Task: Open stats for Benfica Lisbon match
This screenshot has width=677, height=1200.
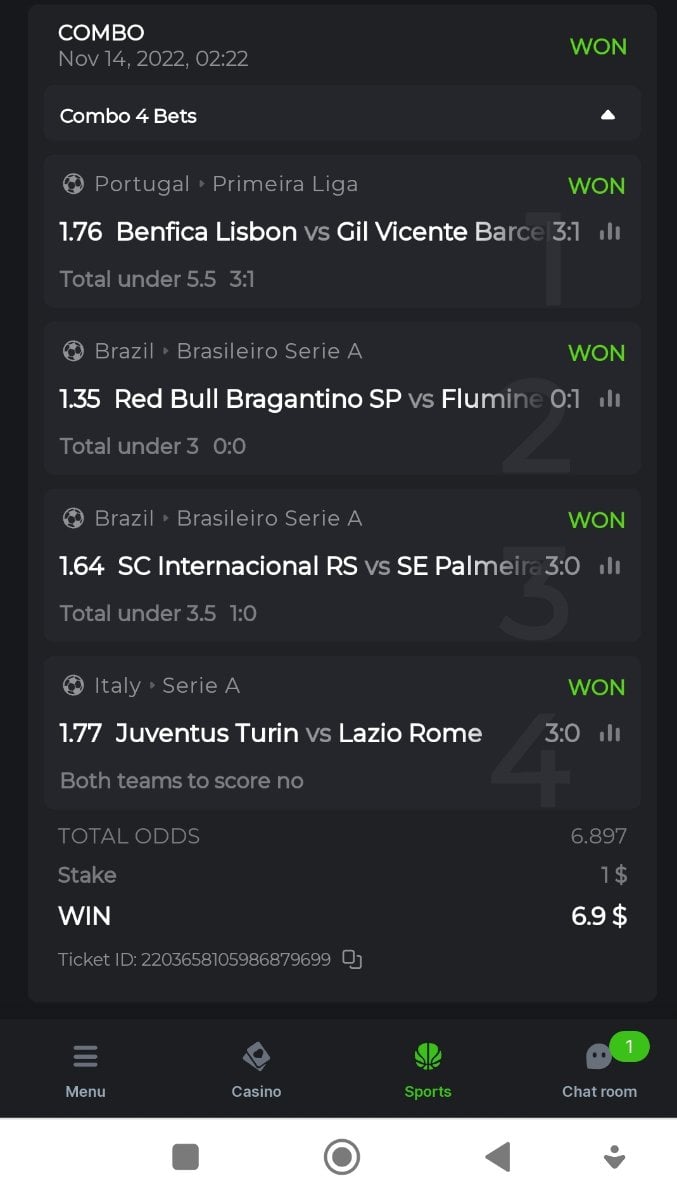Action: click(610, 232)
